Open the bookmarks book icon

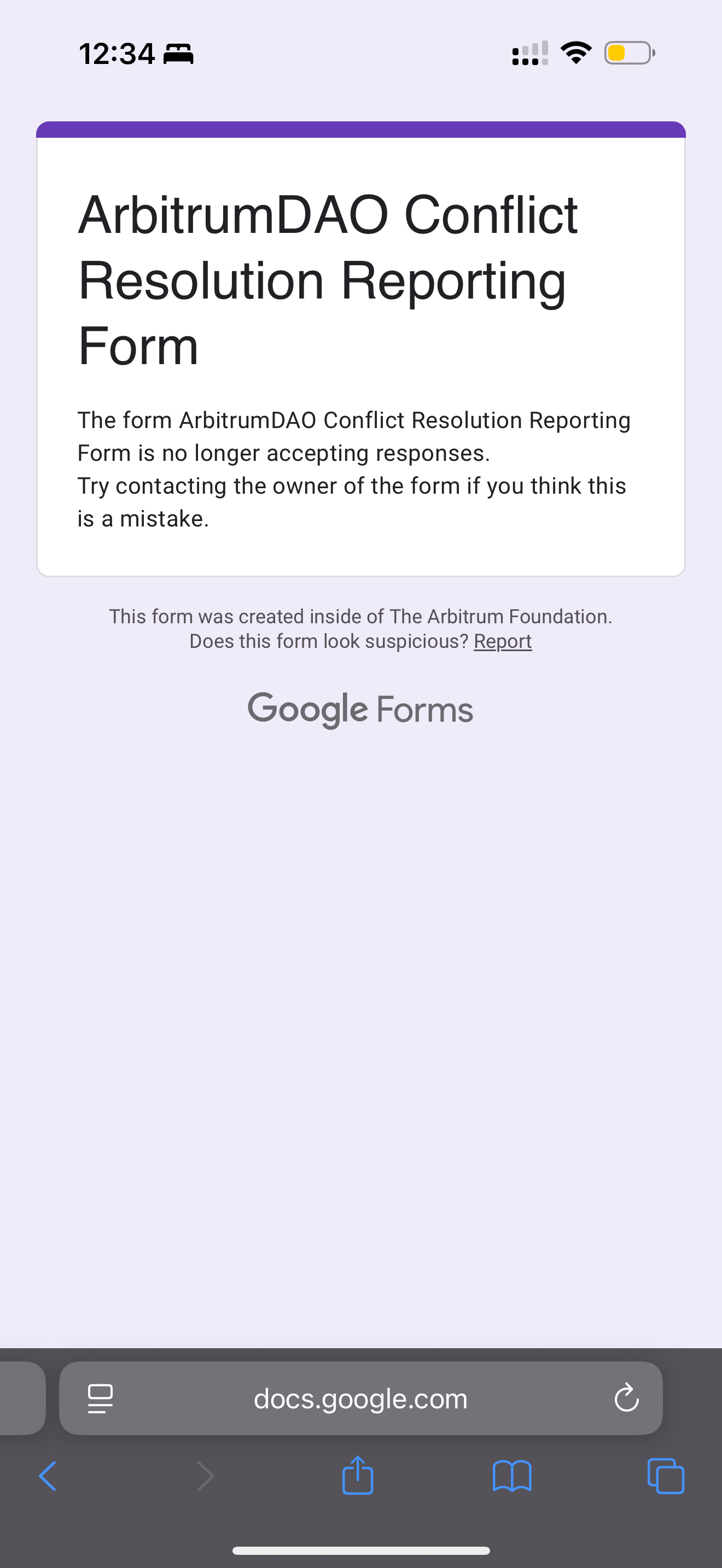point(512,1476)
